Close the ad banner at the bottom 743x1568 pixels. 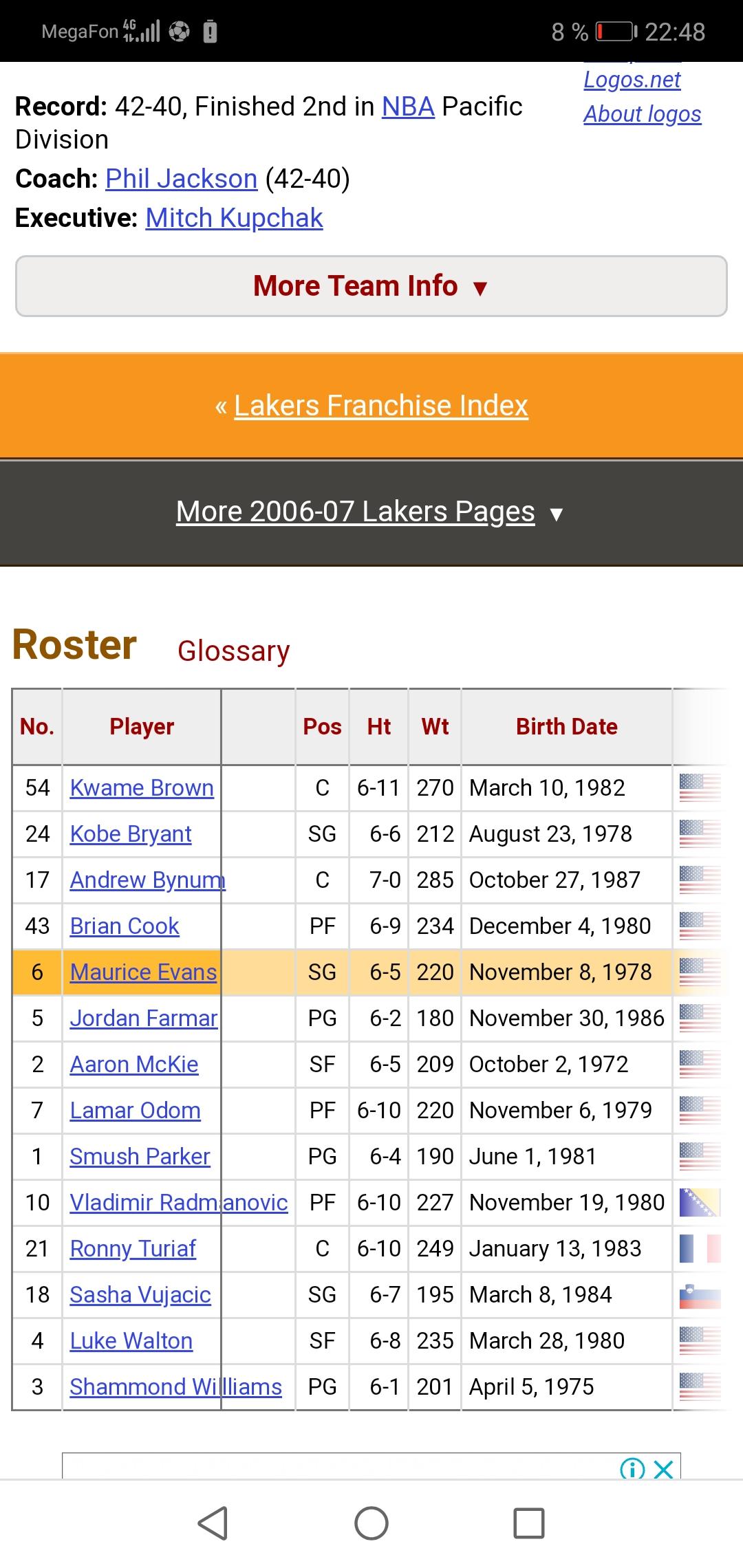[x=663, y=1470]
